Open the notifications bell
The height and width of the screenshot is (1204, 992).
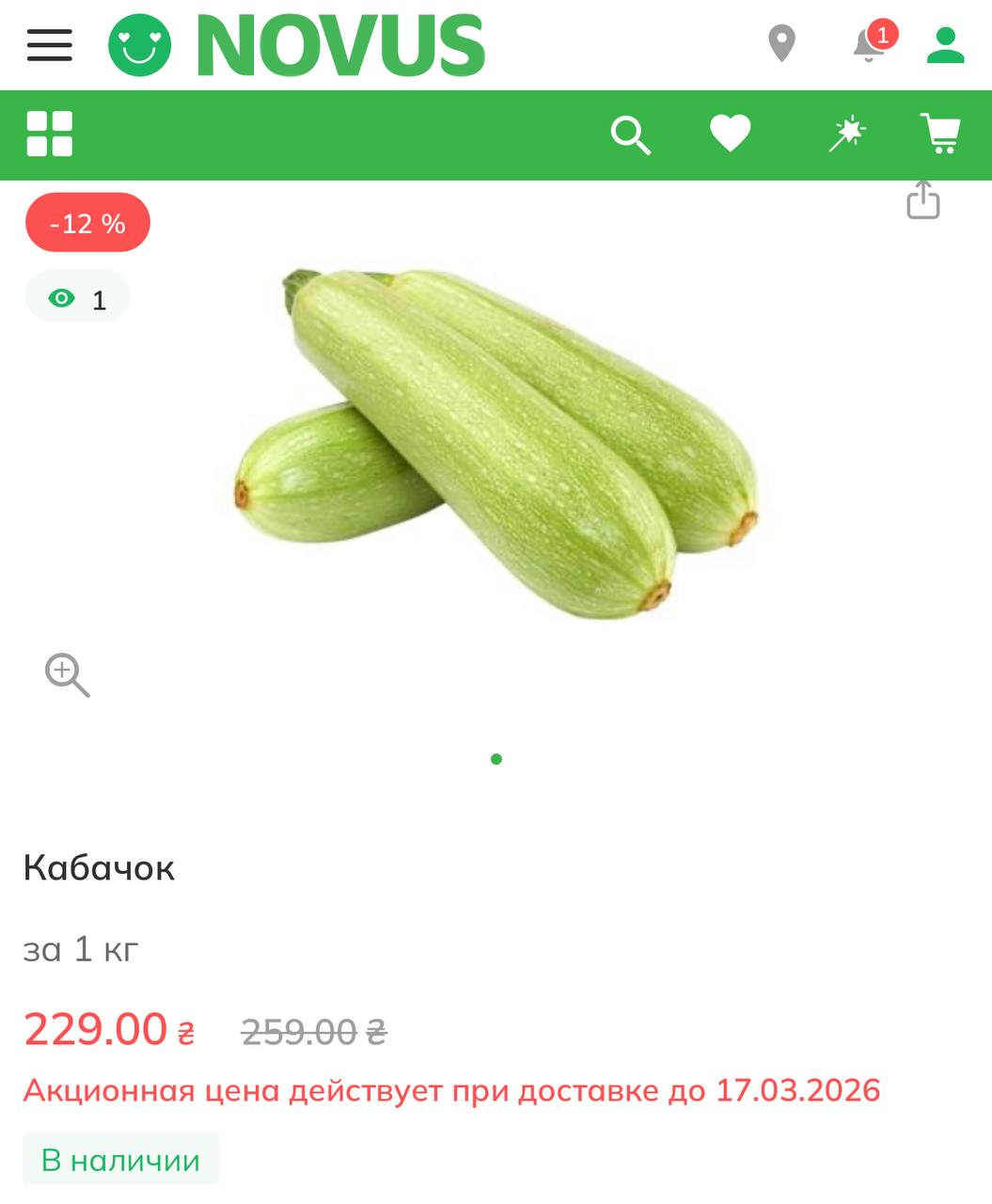coord(869,44)
